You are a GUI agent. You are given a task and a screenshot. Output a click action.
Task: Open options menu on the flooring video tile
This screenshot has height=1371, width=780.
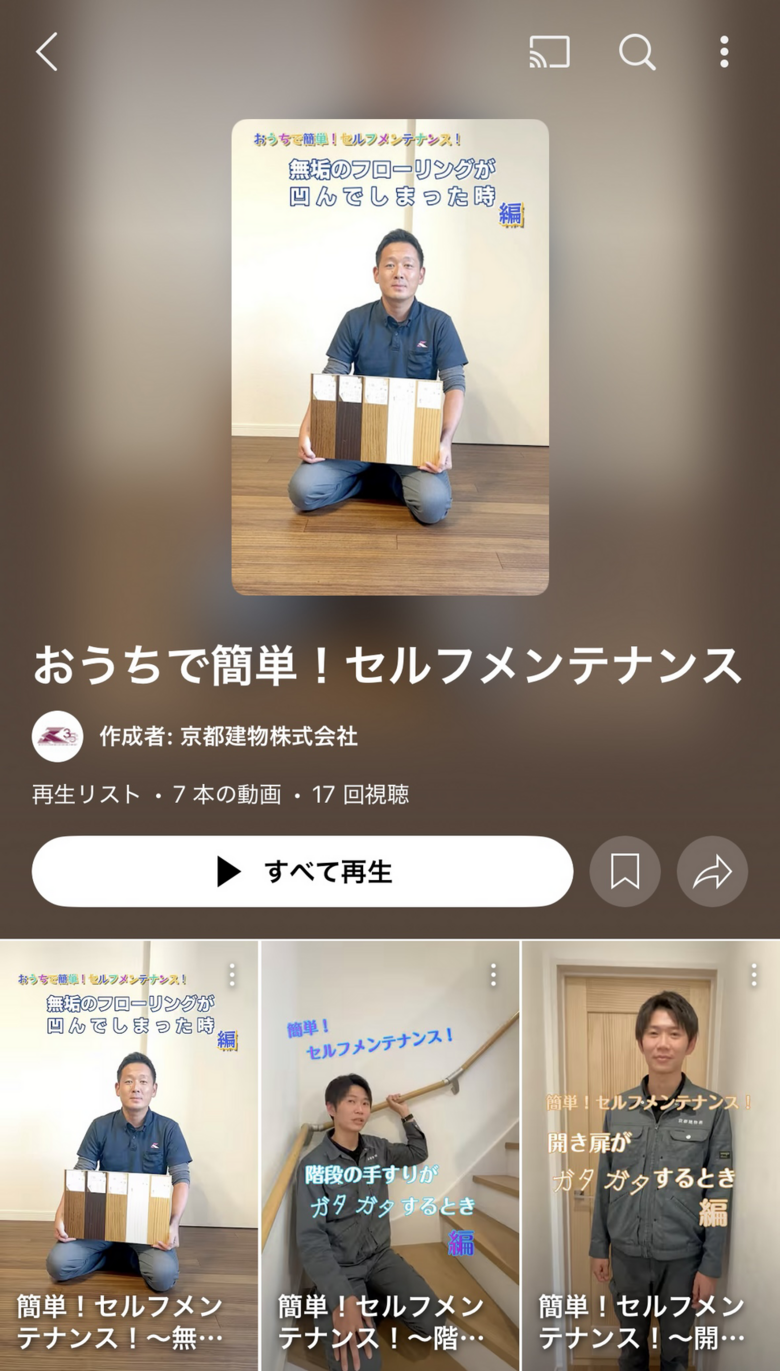pos(232,975)
